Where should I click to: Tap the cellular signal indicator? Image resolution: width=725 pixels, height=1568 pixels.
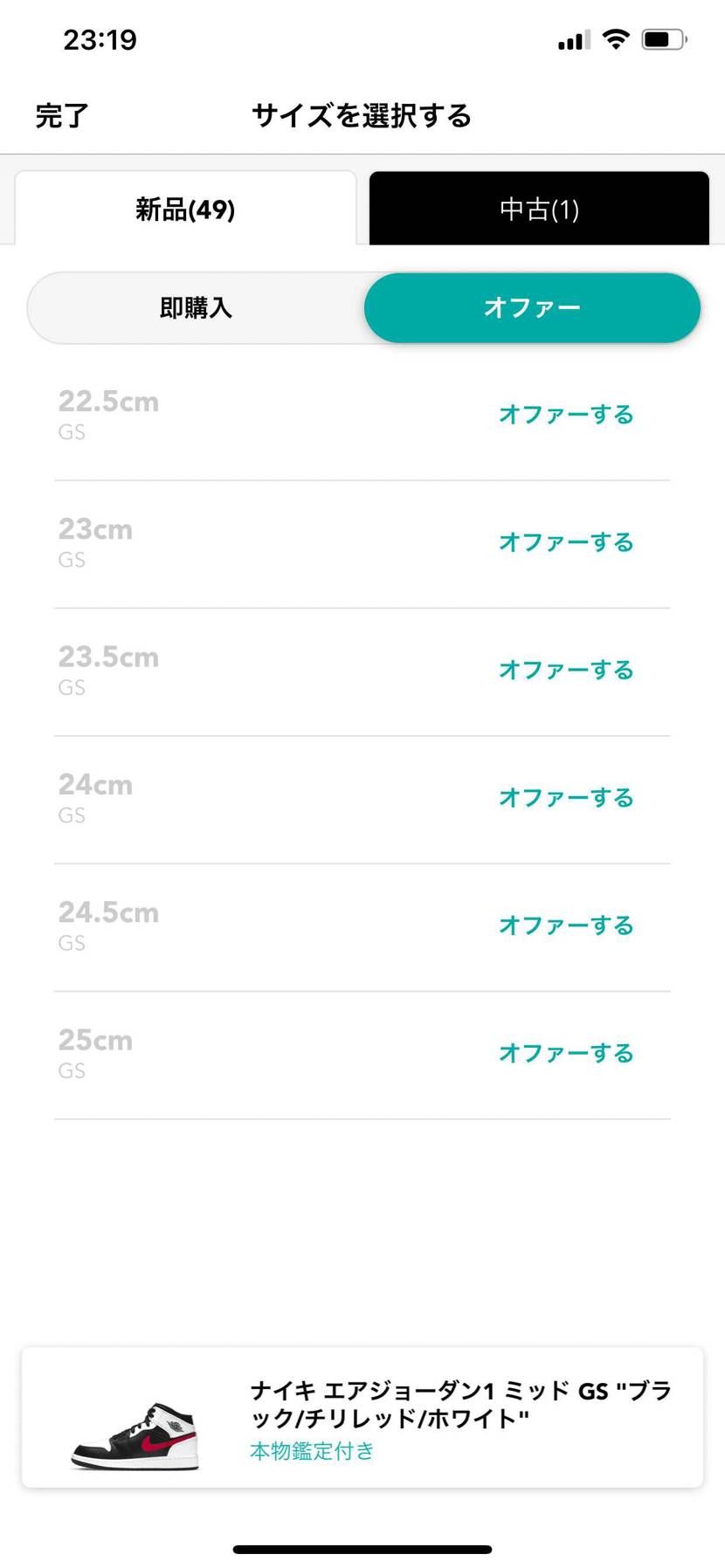point(572,38)
